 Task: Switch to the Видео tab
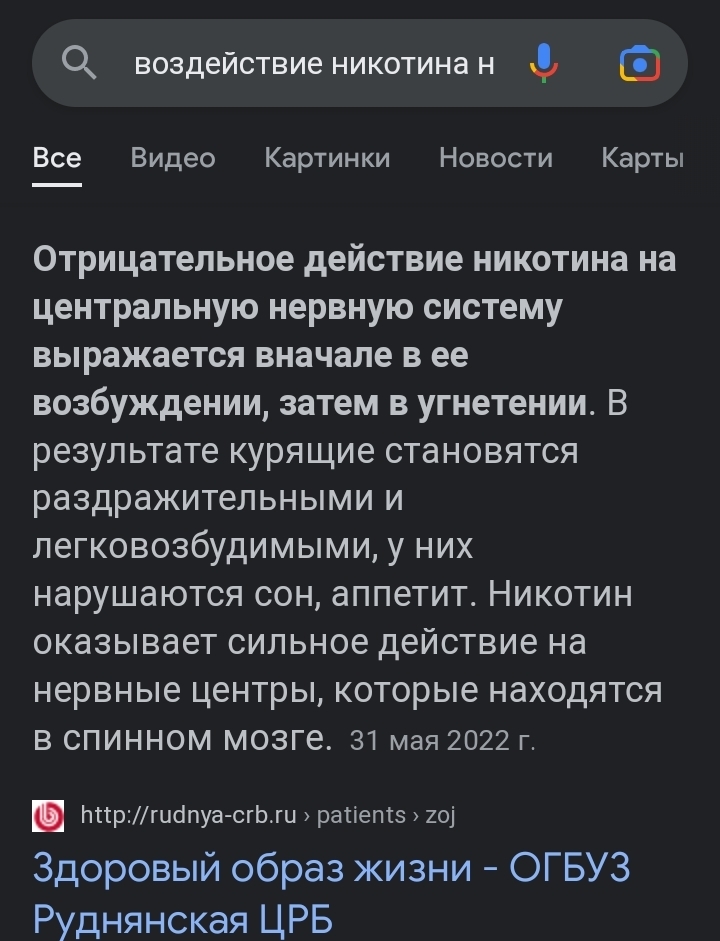pyautogui.click(x=173, y=158)
